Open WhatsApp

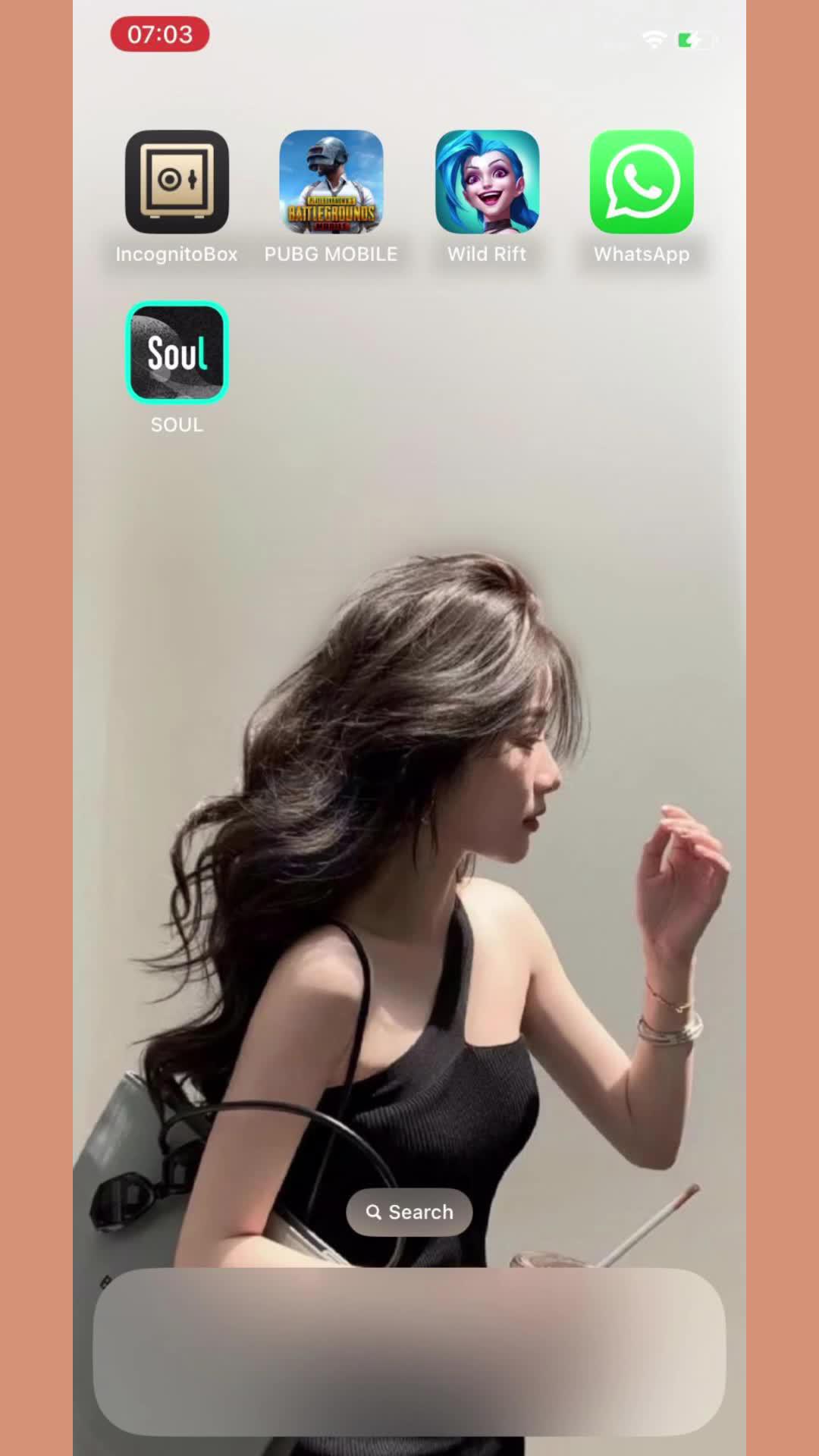[x=642, y=182]
